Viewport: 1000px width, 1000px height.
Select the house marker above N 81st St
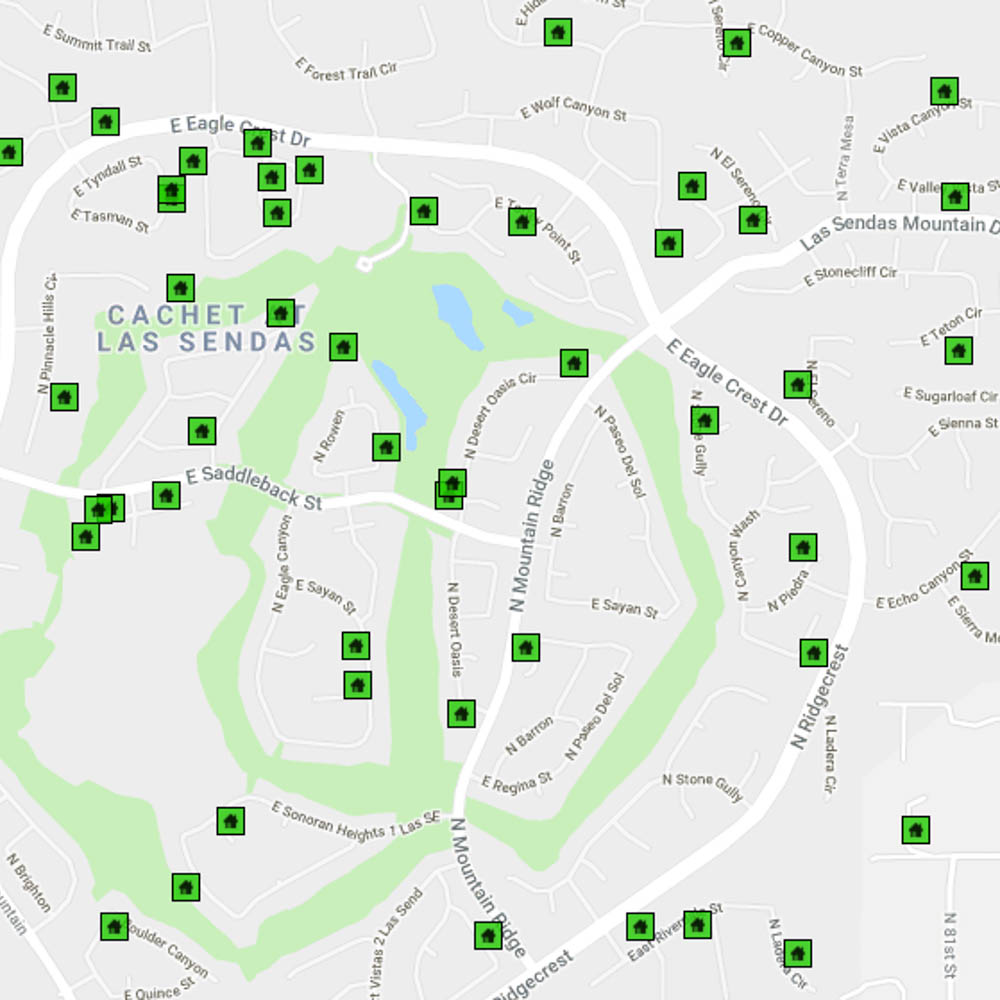coord(915,830)
